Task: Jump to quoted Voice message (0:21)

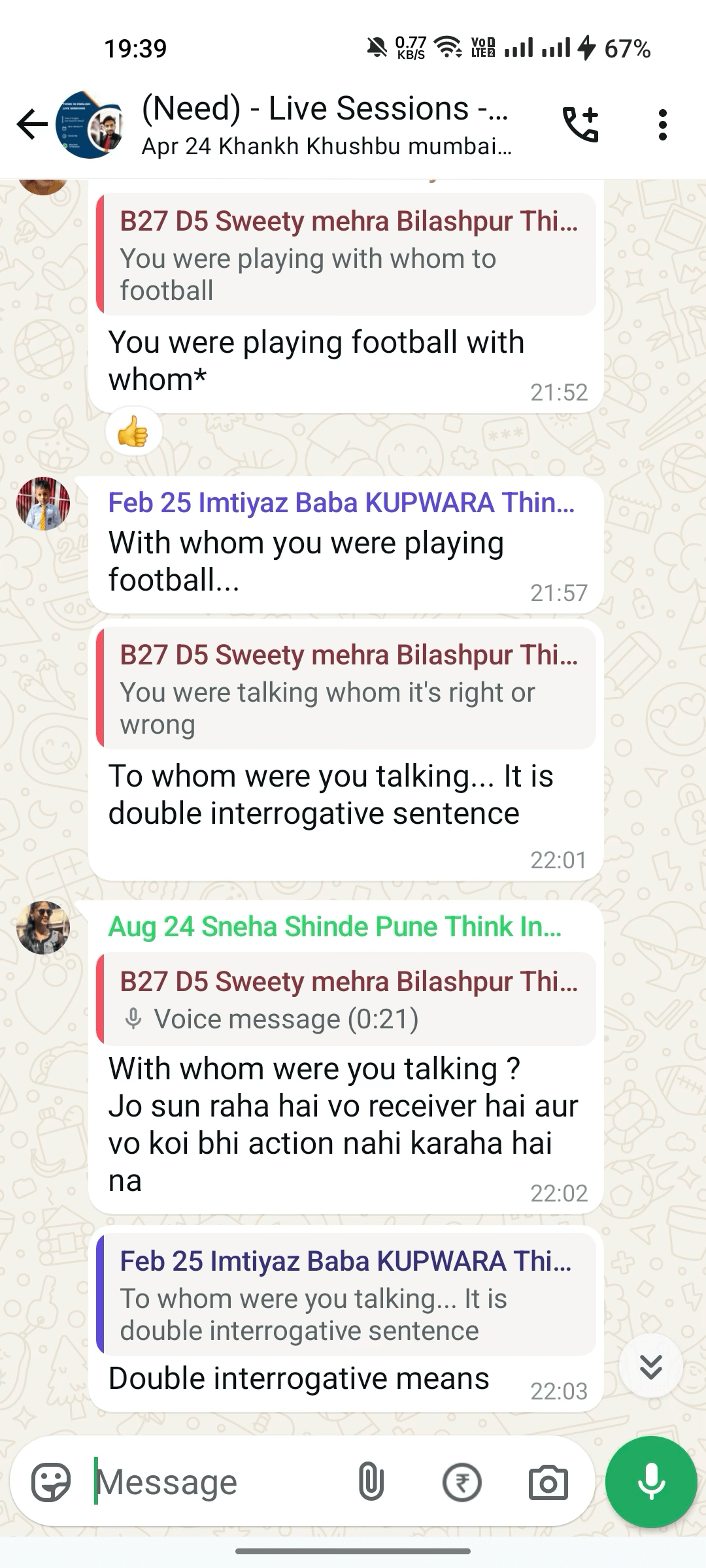Action: pos(346,1000)
